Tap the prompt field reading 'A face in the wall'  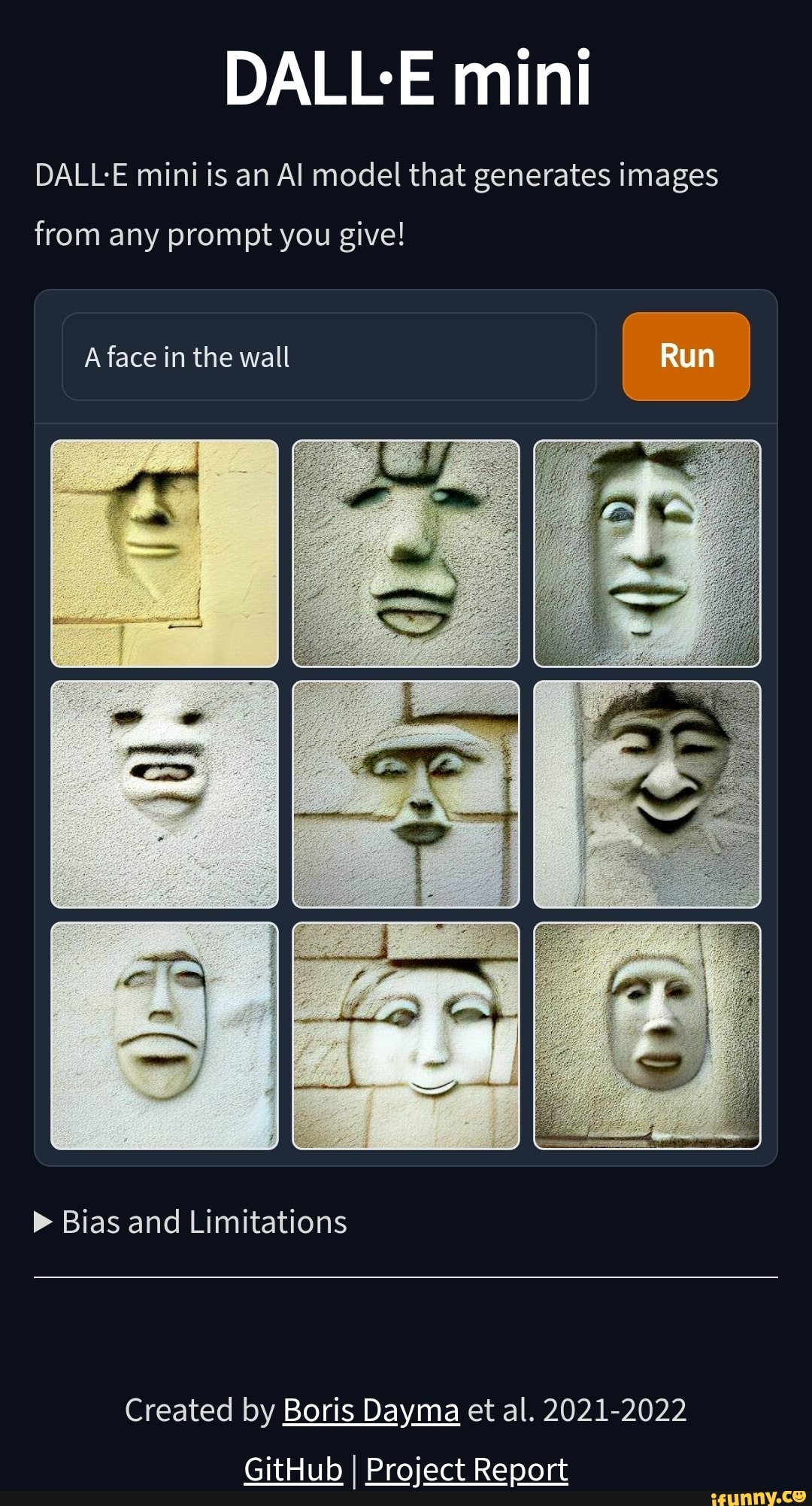click(329, 357)
